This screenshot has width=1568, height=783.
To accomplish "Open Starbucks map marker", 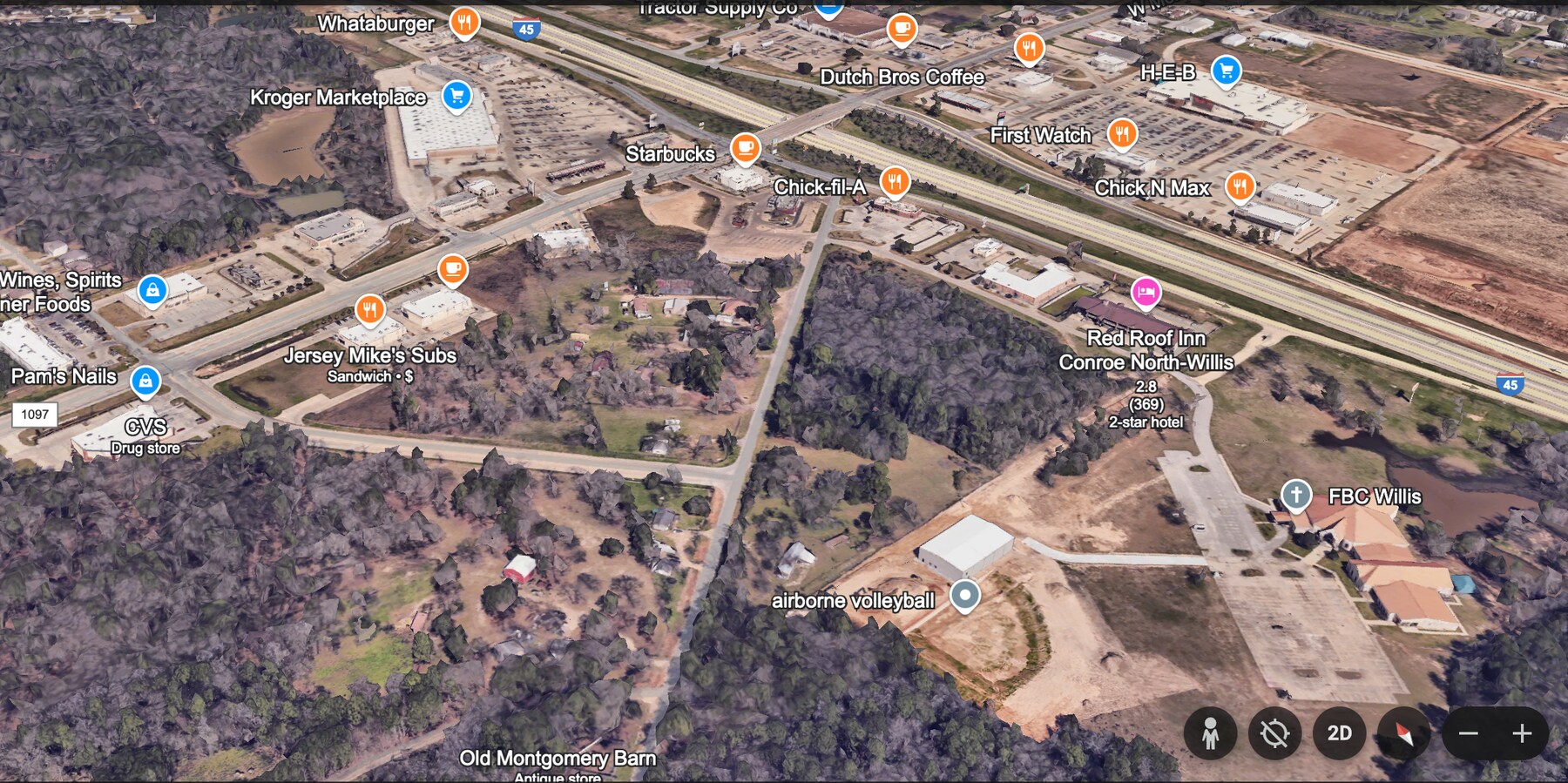I will point(745,147).
